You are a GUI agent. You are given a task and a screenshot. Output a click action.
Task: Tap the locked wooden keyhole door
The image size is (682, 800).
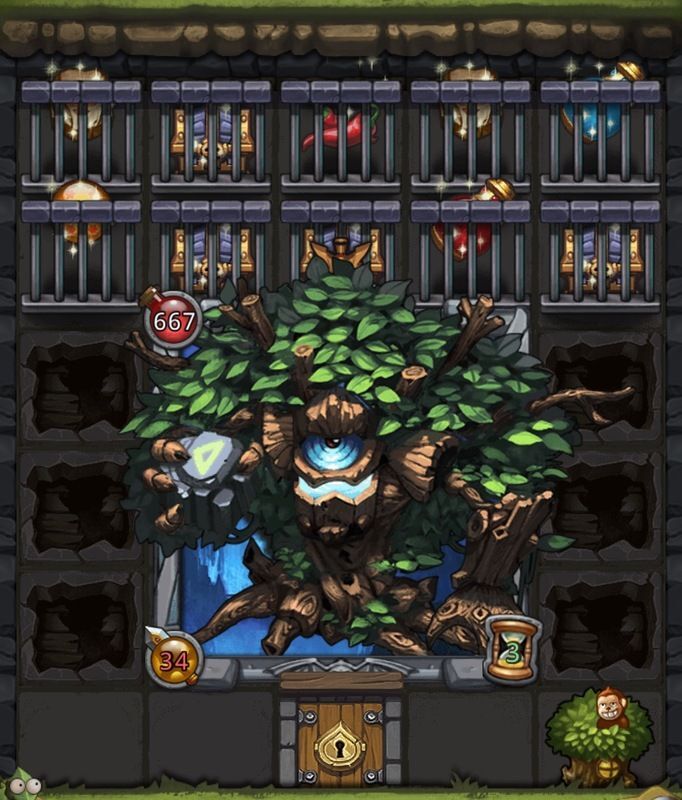pyautogui.click(x=341, y=742)
